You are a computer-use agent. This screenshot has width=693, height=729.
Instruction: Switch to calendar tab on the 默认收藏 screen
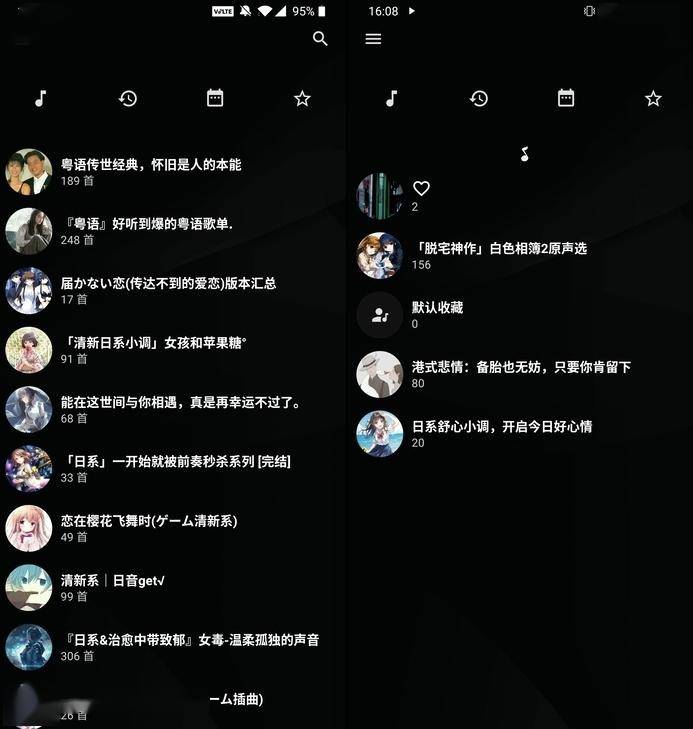(566, 98)
